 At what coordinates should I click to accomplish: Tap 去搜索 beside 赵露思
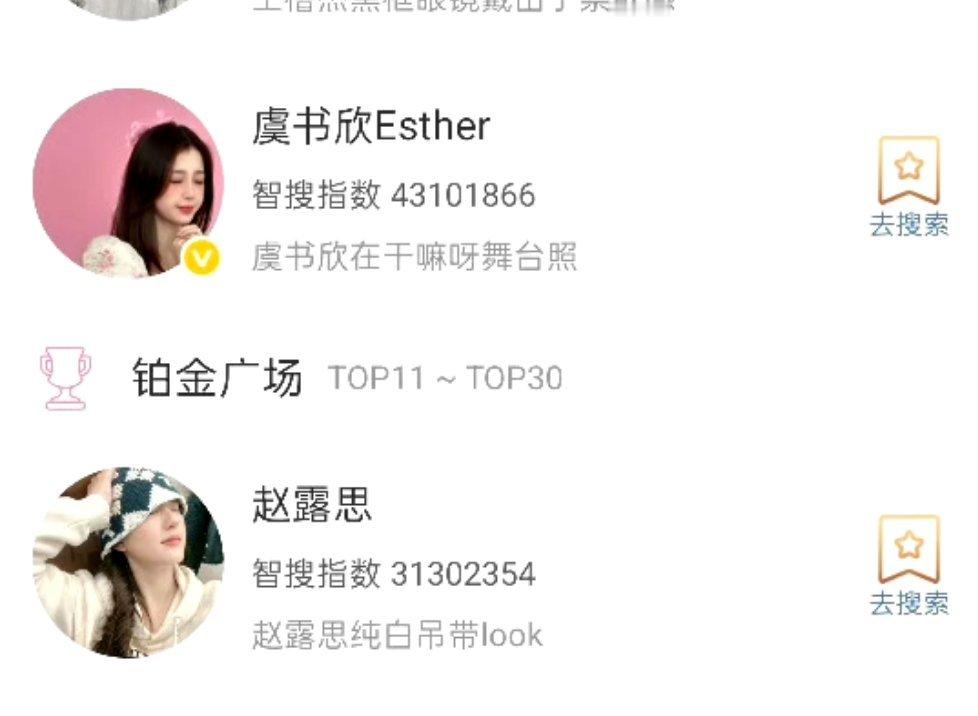coord(908,566)
